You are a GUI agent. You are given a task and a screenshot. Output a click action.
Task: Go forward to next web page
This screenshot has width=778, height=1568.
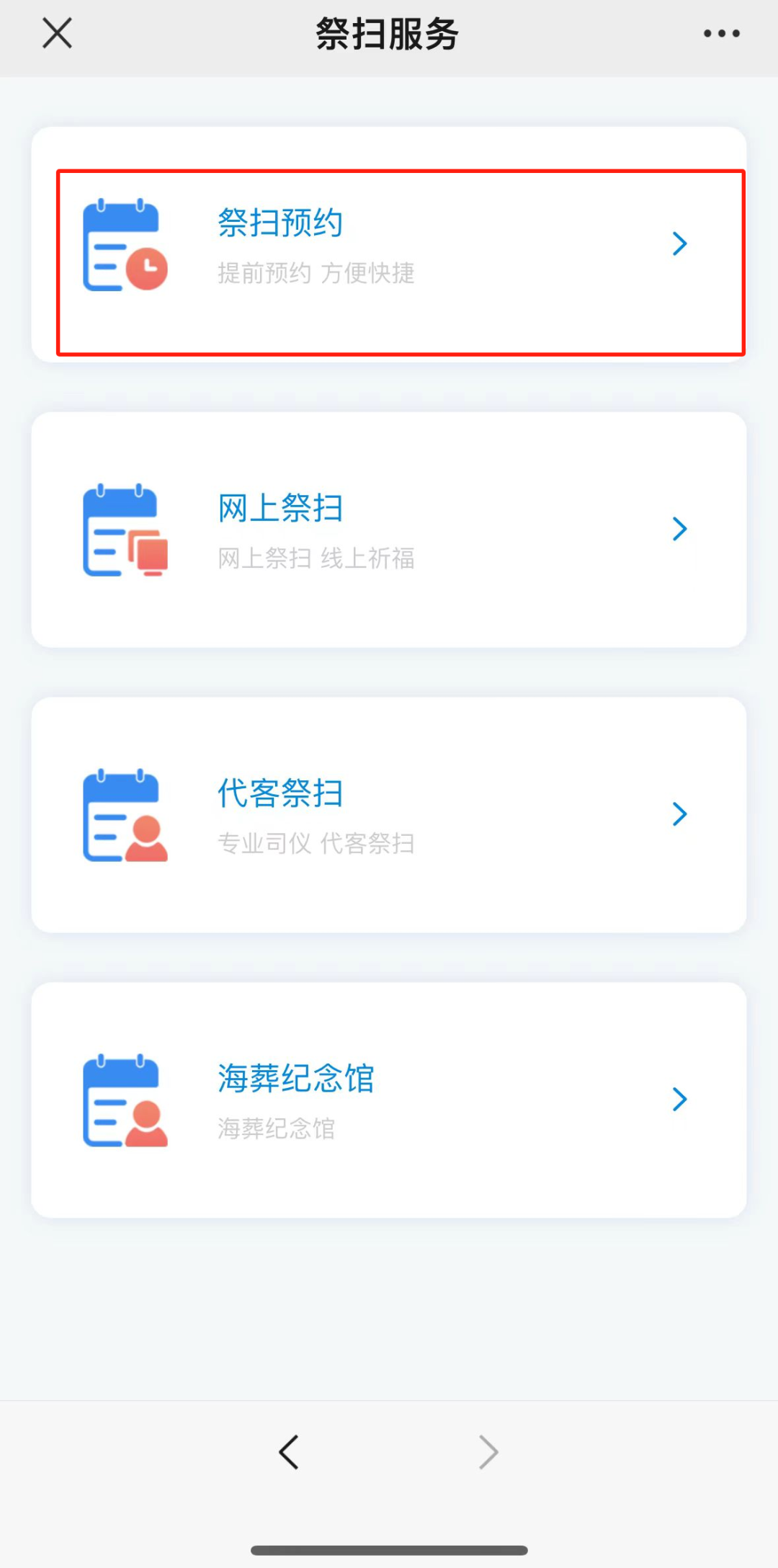coord(488,1452)
